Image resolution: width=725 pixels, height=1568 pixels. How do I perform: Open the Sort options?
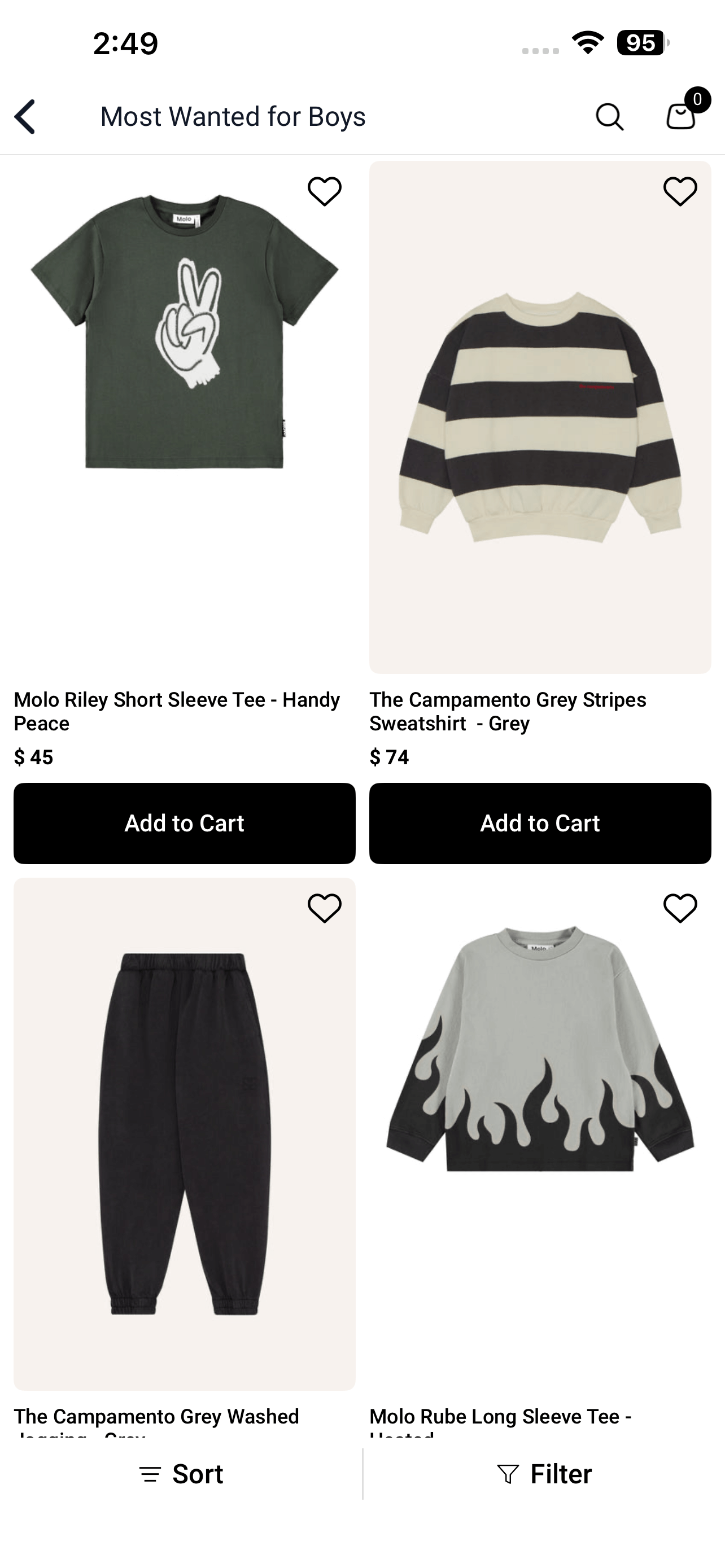point(181,1474)
